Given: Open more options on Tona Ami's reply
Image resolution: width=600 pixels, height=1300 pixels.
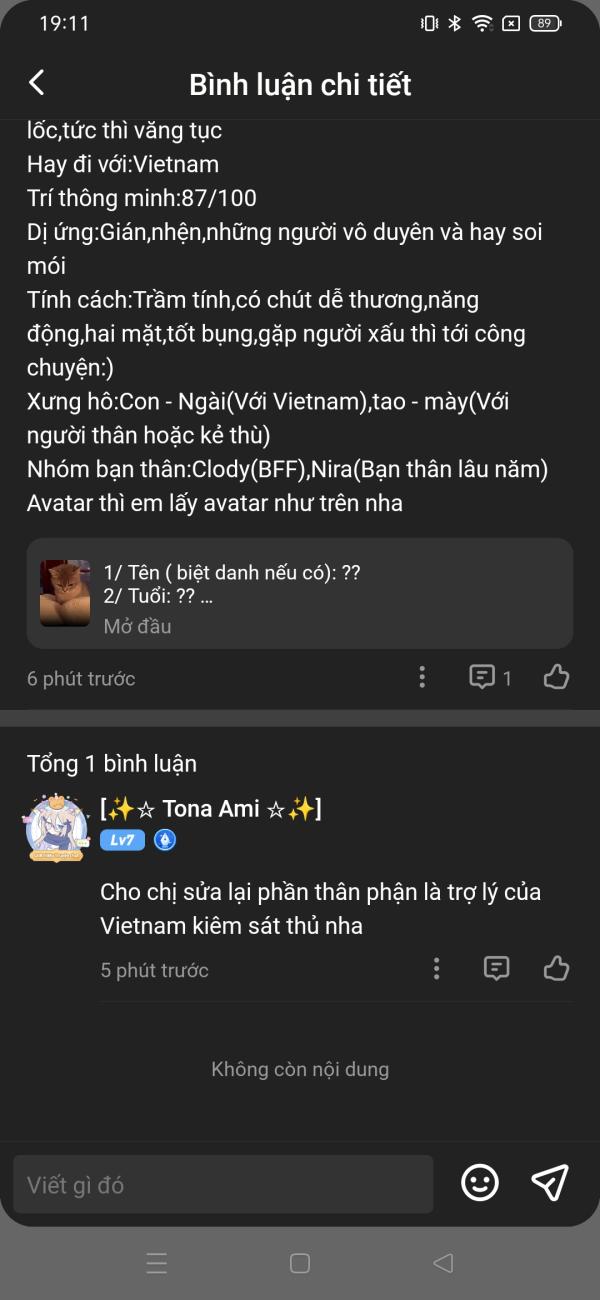Looking at the screenshot, I should pos(436,968).
